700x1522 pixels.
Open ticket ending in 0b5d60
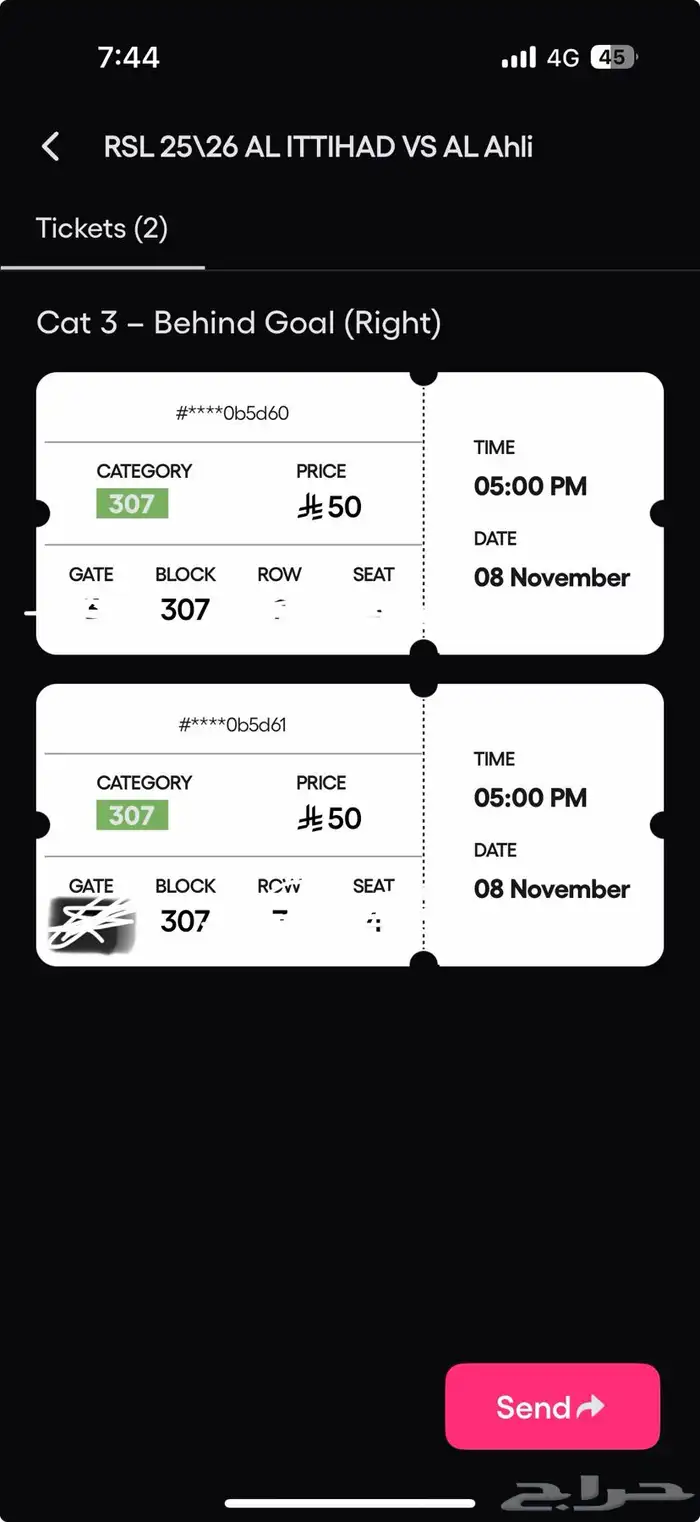coord(349,513)
